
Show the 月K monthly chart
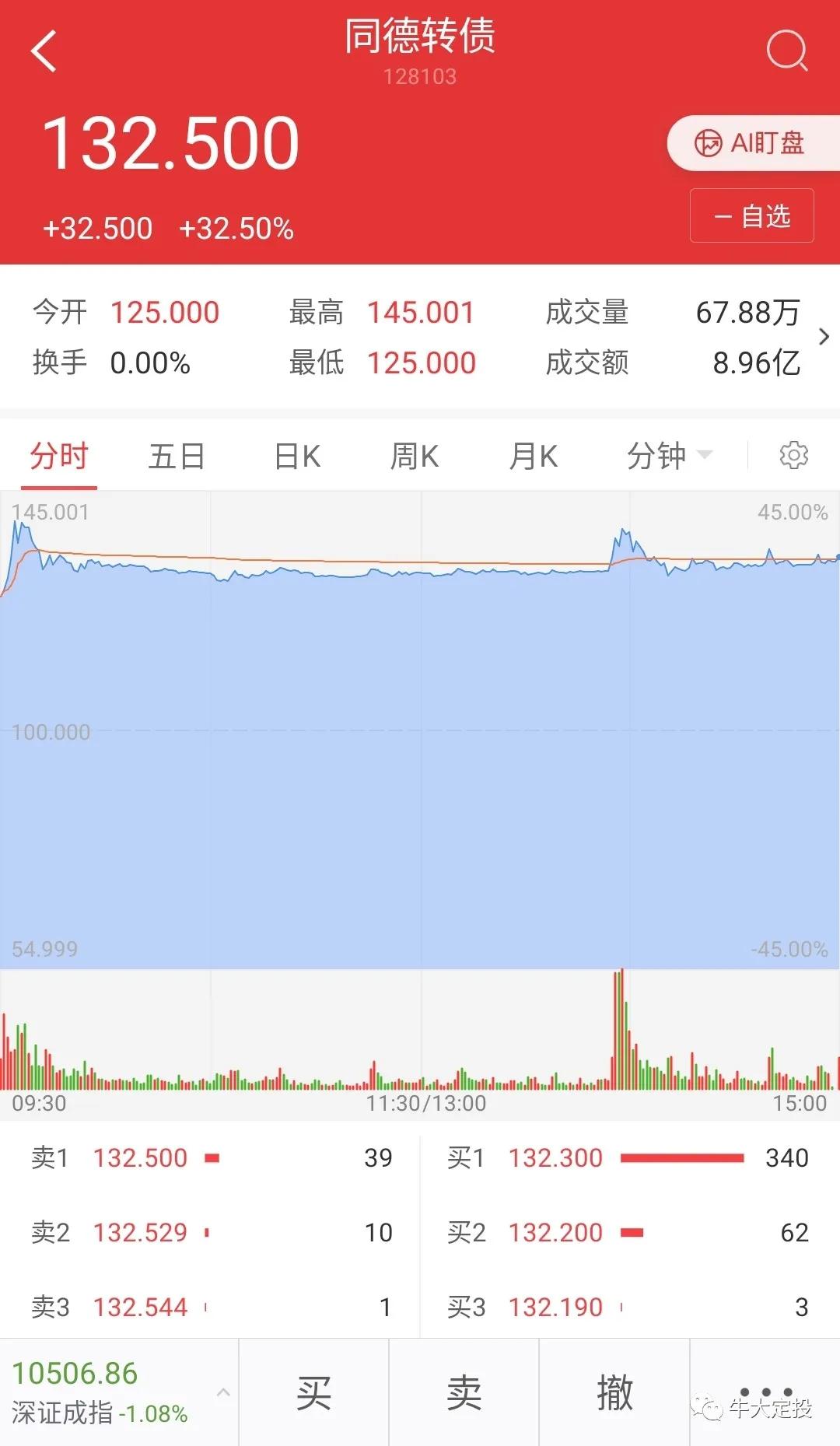click(x=533, y=456)
